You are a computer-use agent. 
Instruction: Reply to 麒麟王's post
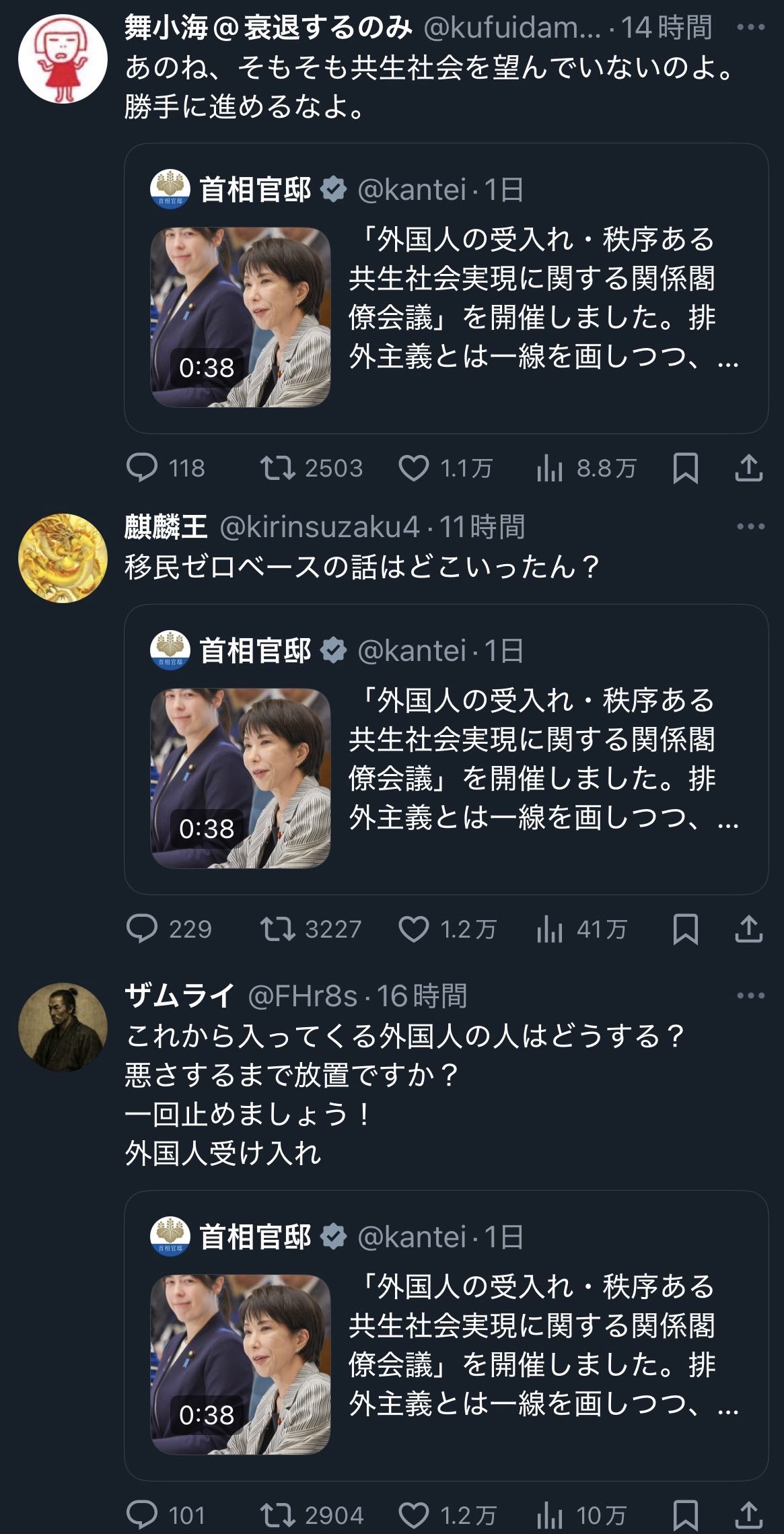click(x=142, y=929)
